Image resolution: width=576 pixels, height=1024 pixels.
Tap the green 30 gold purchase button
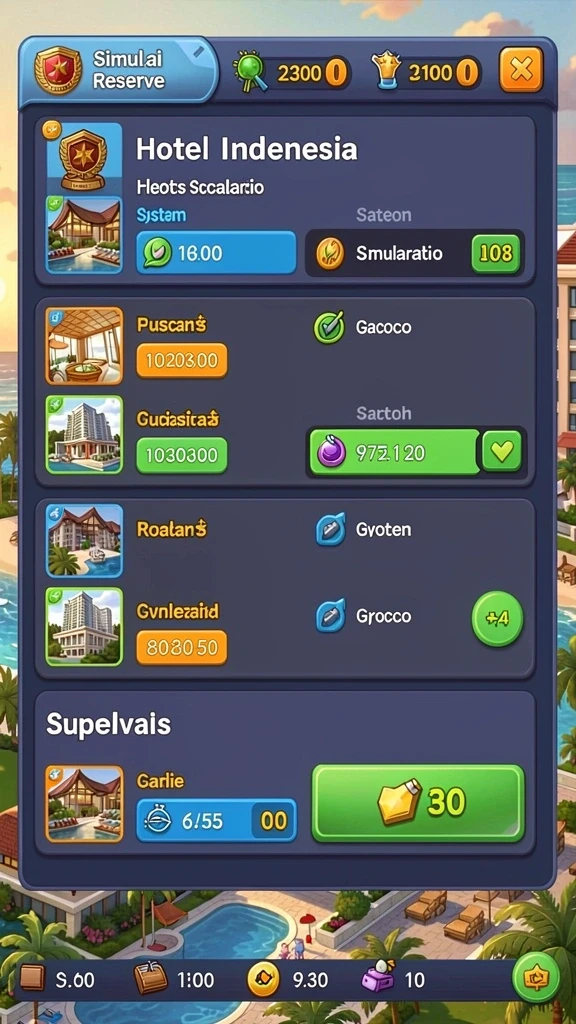418,803
